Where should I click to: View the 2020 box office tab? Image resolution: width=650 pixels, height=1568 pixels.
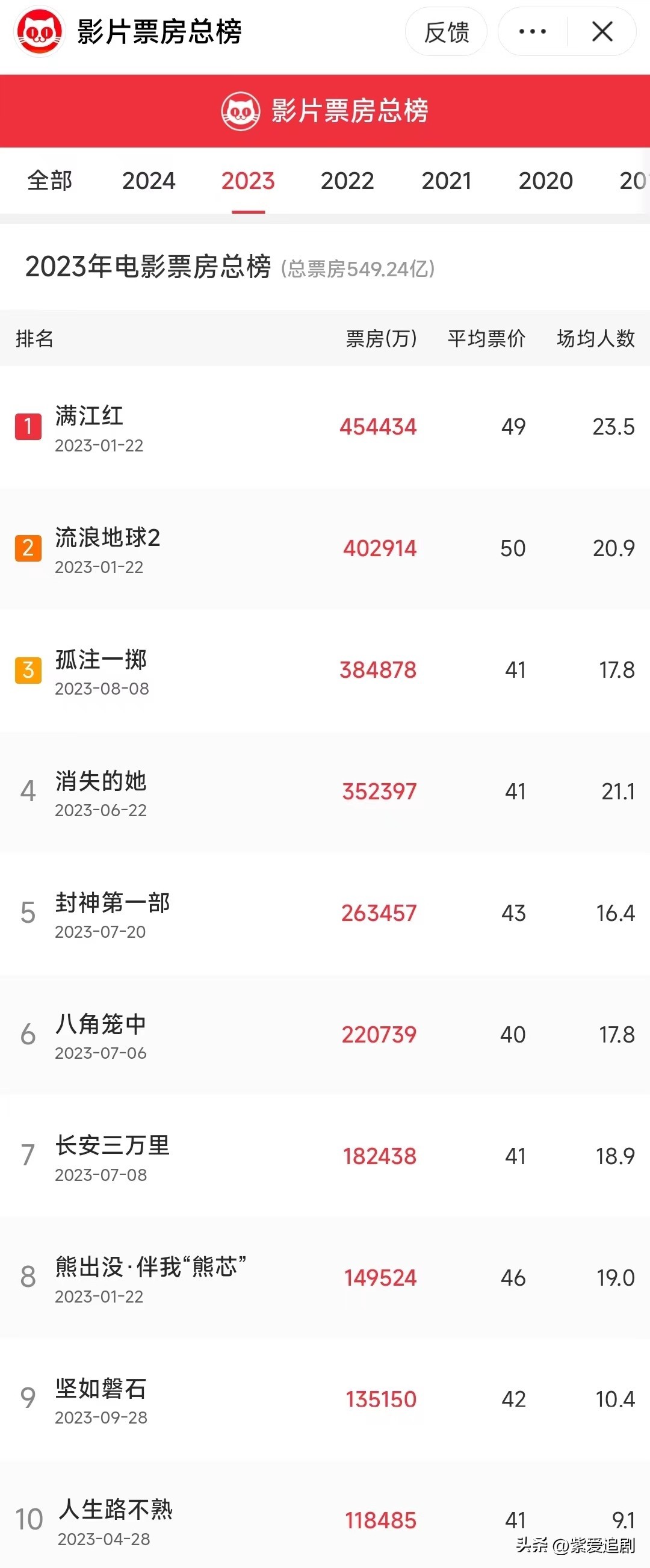coord(545,181)
